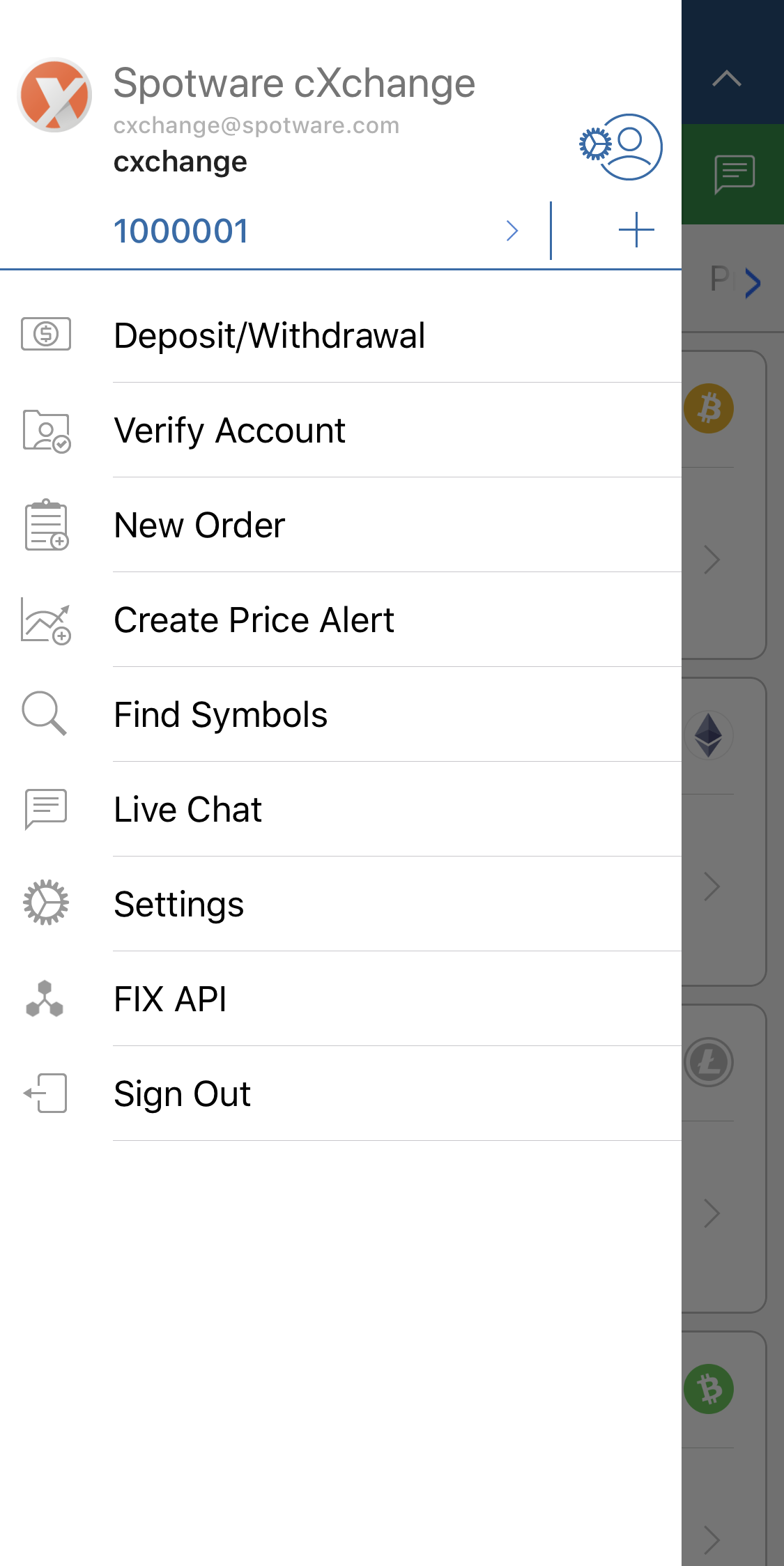
Task: Open profile settings icon
Action: [621, 147]
